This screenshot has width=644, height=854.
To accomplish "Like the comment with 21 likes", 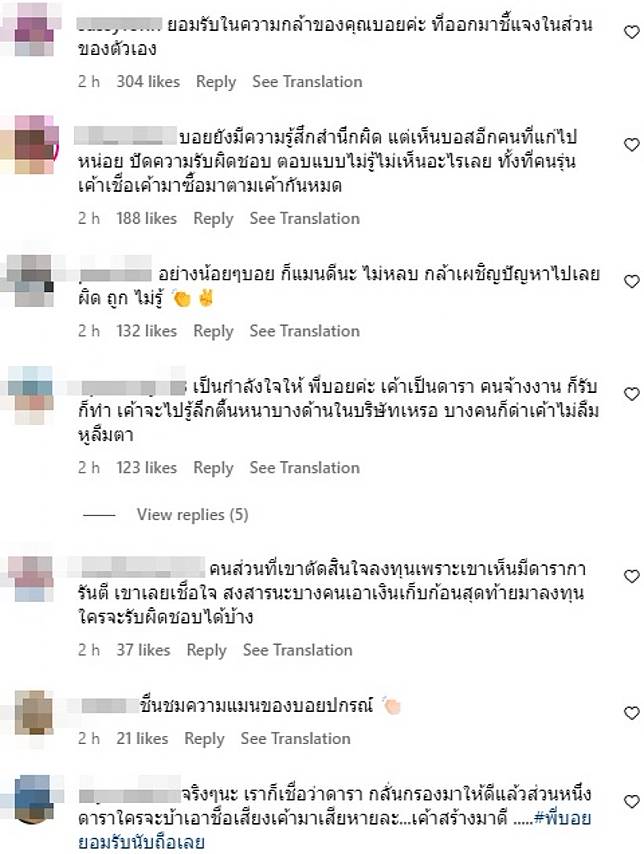I will click(x=630, y=713).
